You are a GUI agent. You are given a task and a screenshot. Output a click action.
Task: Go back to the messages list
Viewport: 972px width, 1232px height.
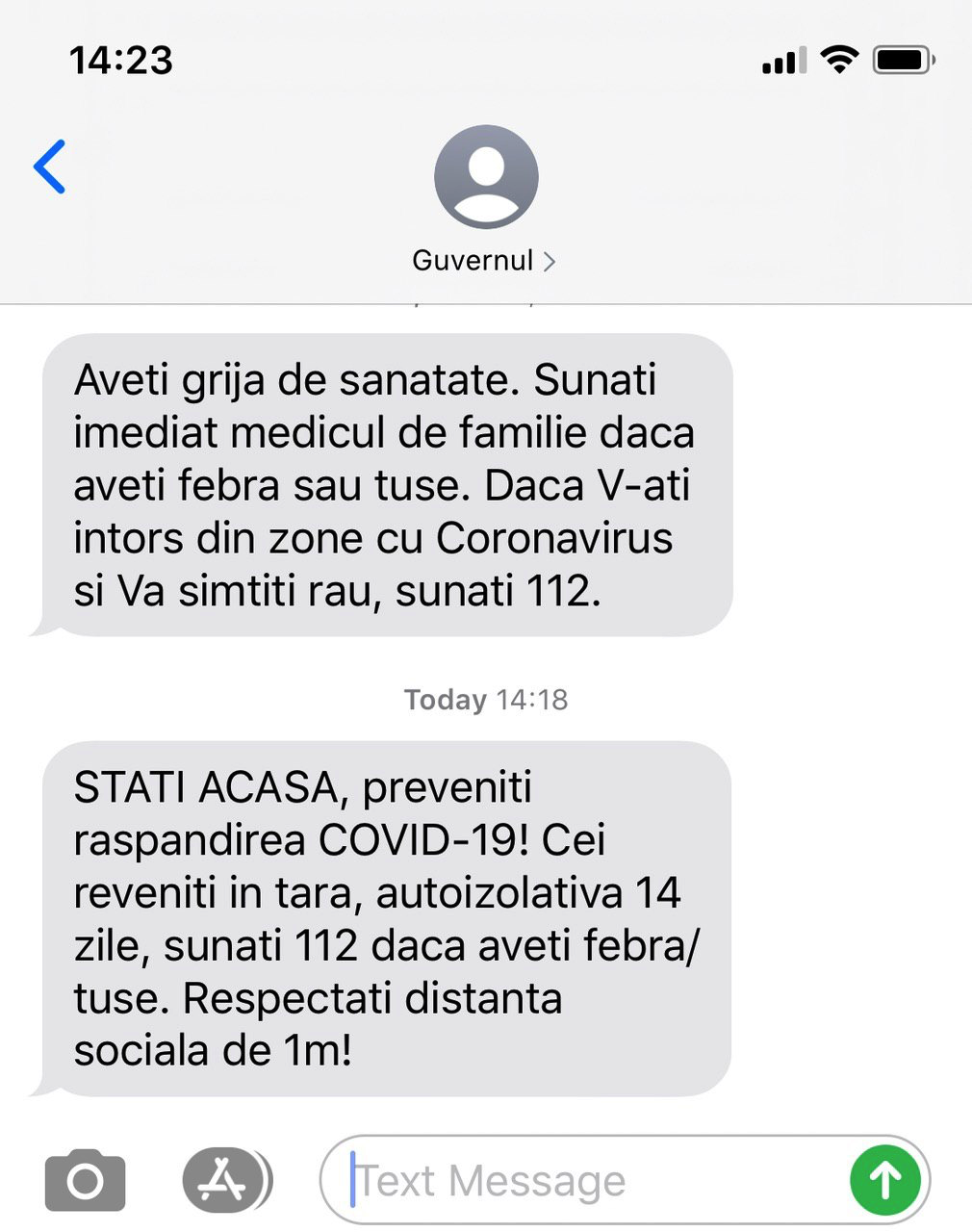(x=50, y=167)
